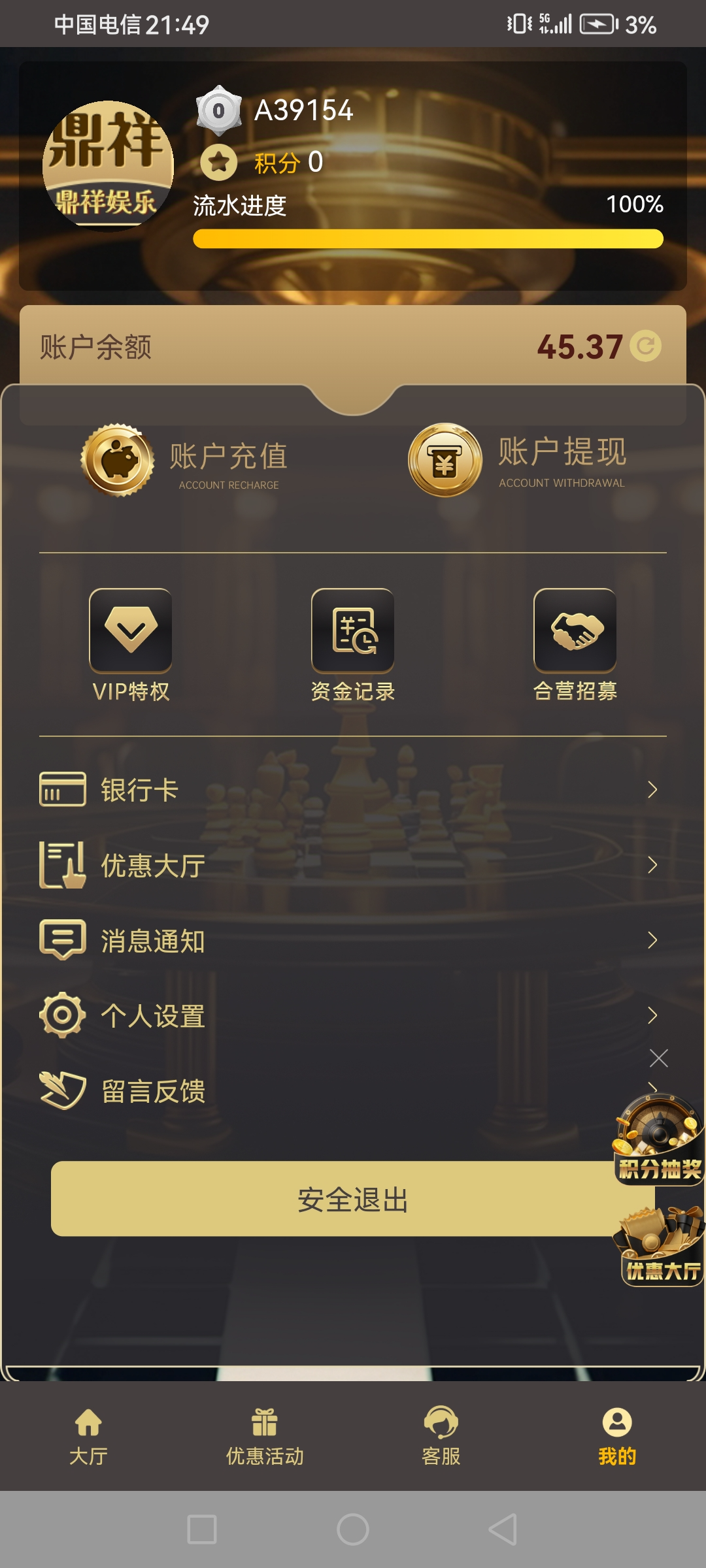706x1568 pixels.
Task: Go back with system back button
Action: pyautogui.click(x=503, y=1529)
